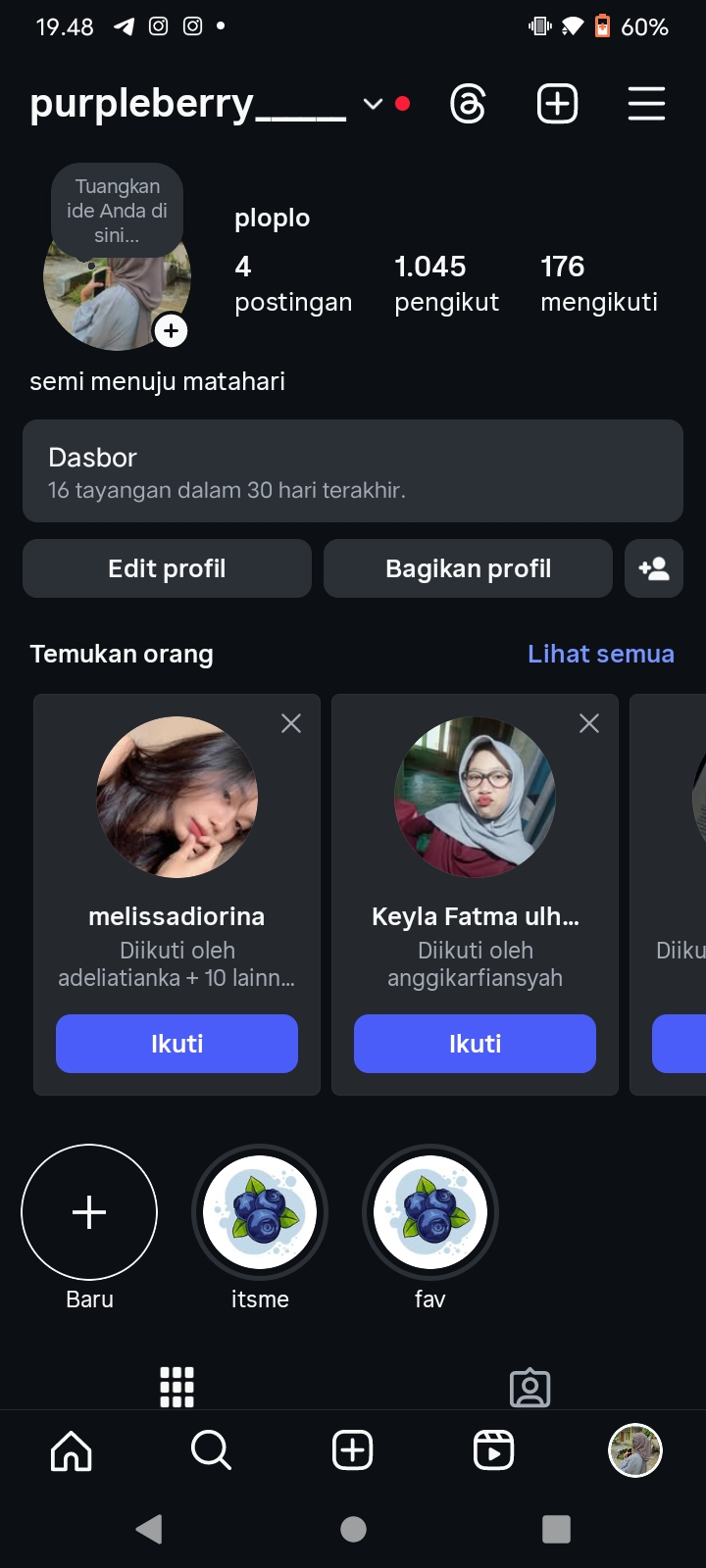
Task: Switch to the tagged photos tab
Action: (529, 1388)
